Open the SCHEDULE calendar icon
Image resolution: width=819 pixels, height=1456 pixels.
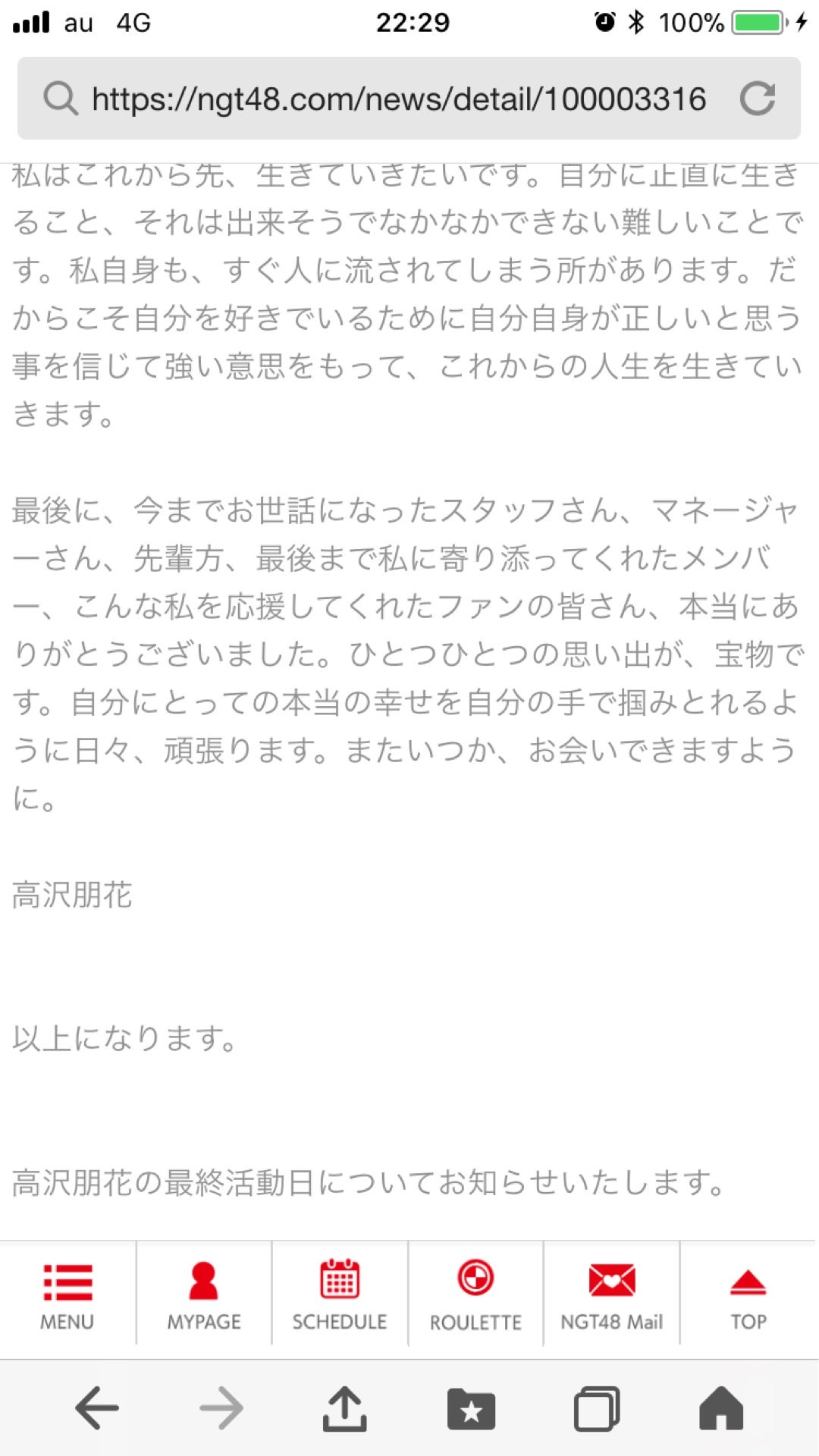[x=339, y=1293]
